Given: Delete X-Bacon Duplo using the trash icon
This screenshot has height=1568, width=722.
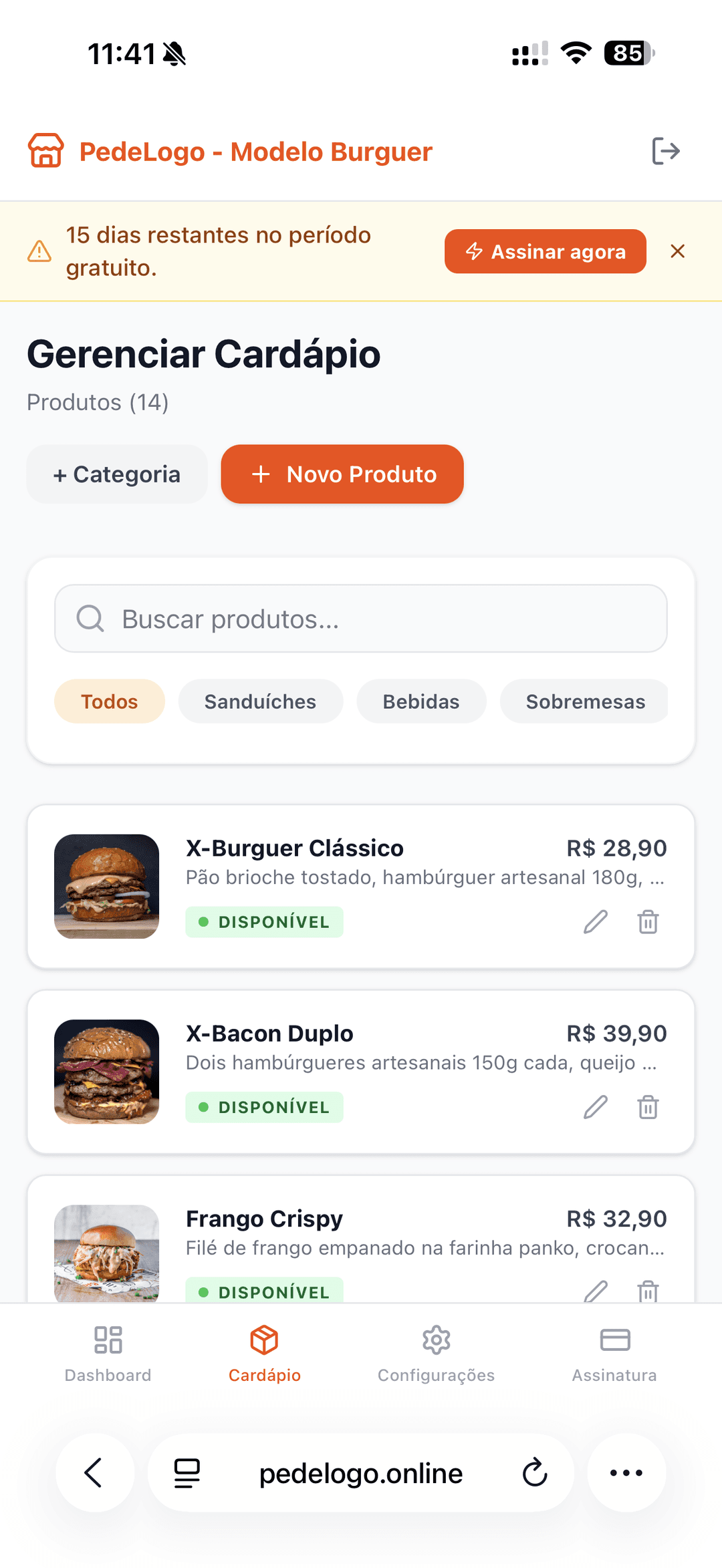Looking at the screenshot, I should click(647, 1107).
